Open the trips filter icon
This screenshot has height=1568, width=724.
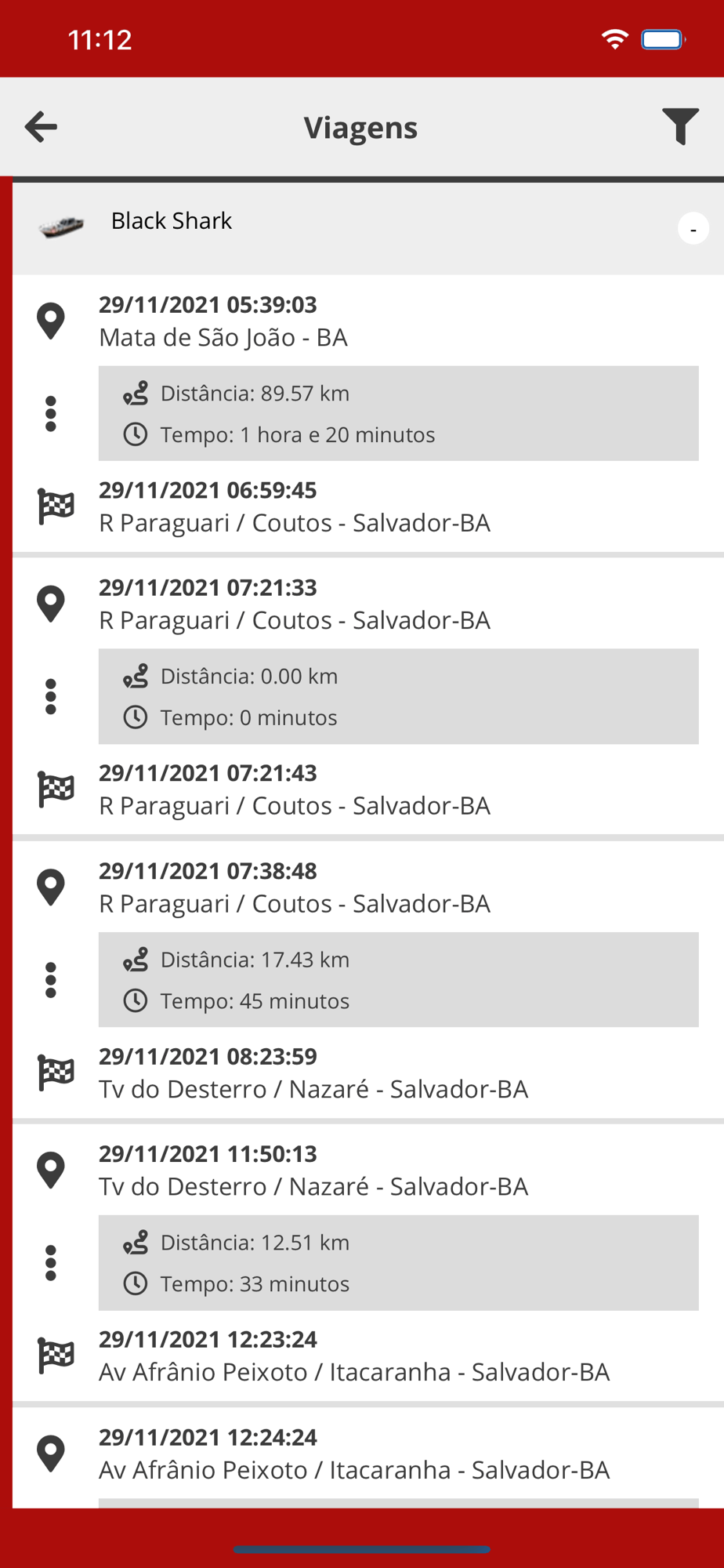(680, 126)
